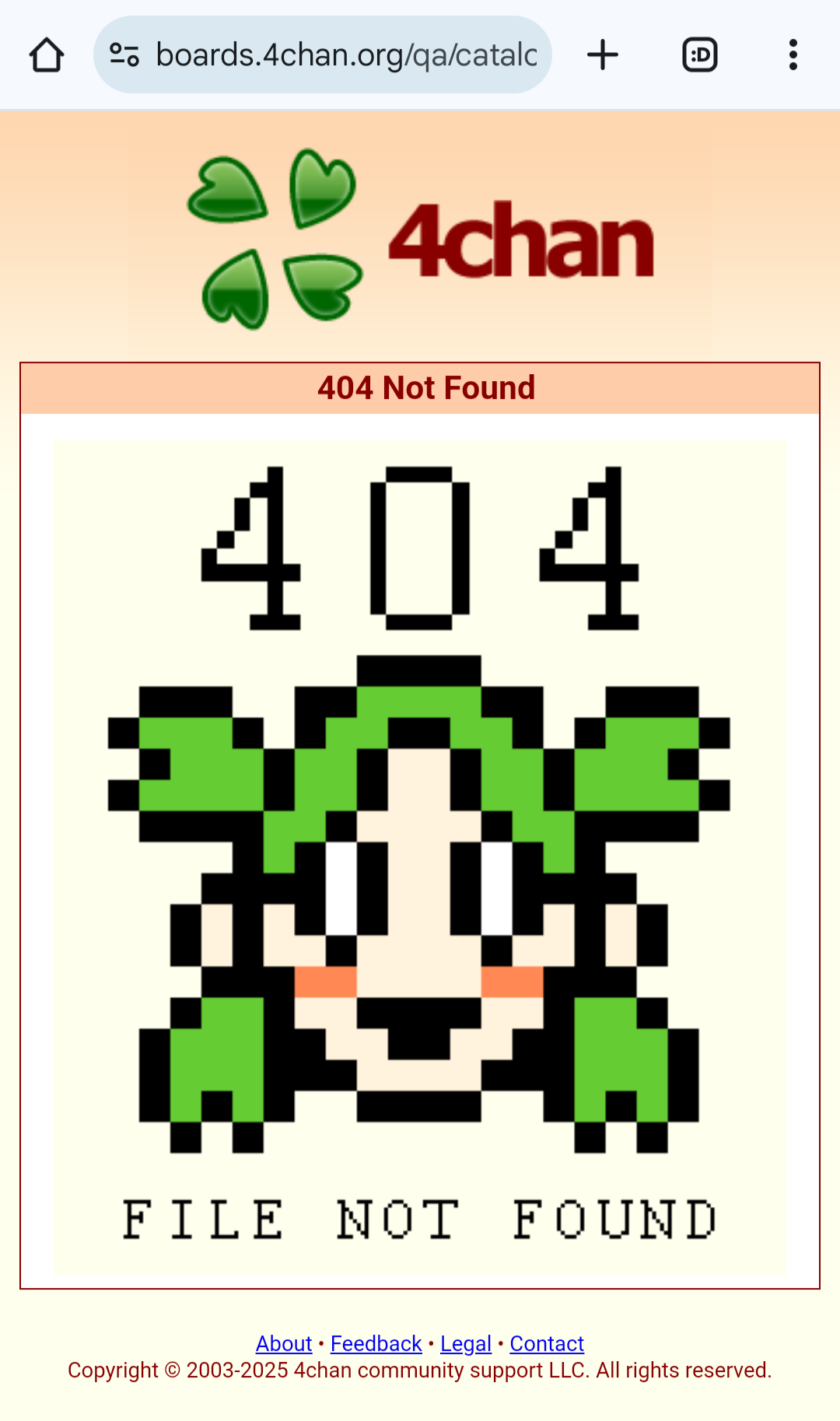Go to the browser home page

click(x=47, y=55)
